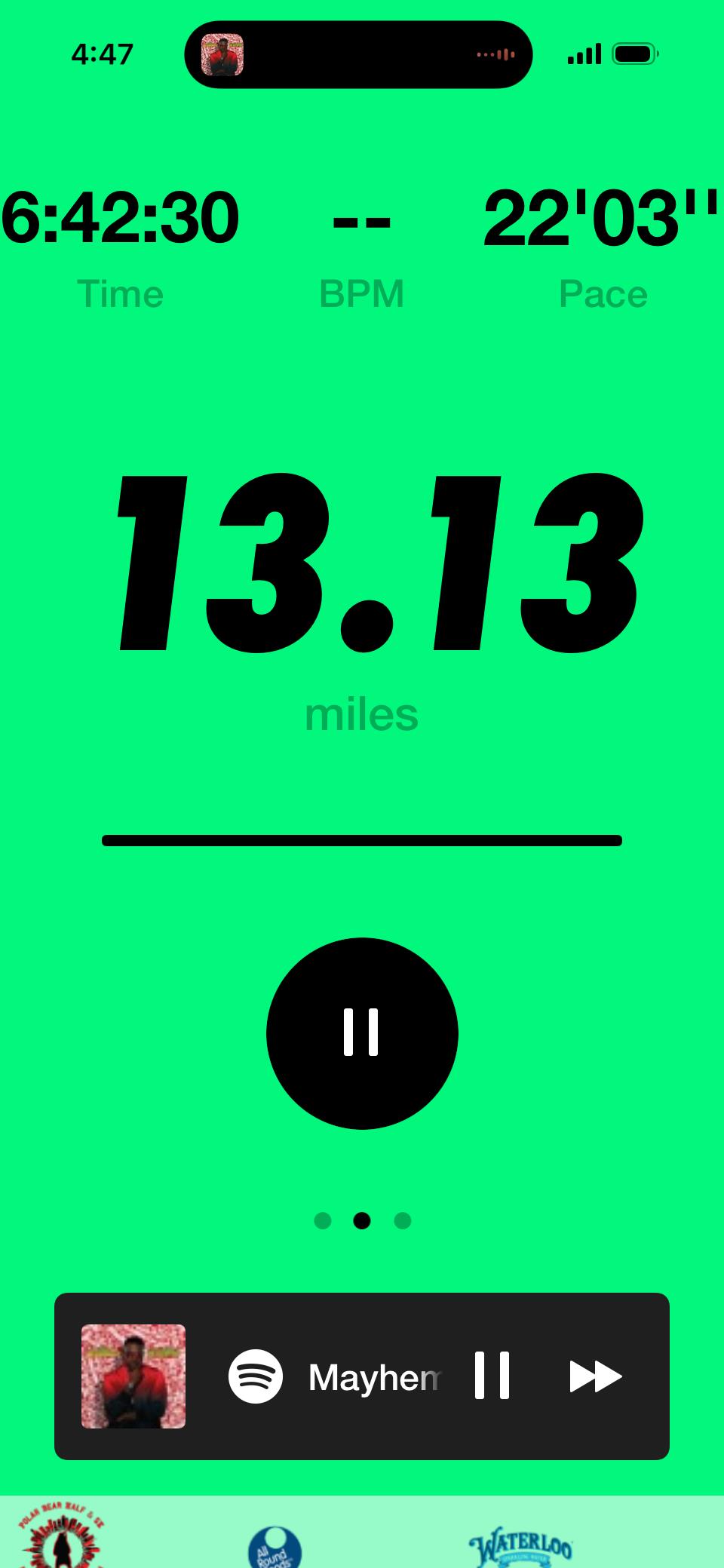Open the now-playing pill in the Dynamic Island

[358, 54]
